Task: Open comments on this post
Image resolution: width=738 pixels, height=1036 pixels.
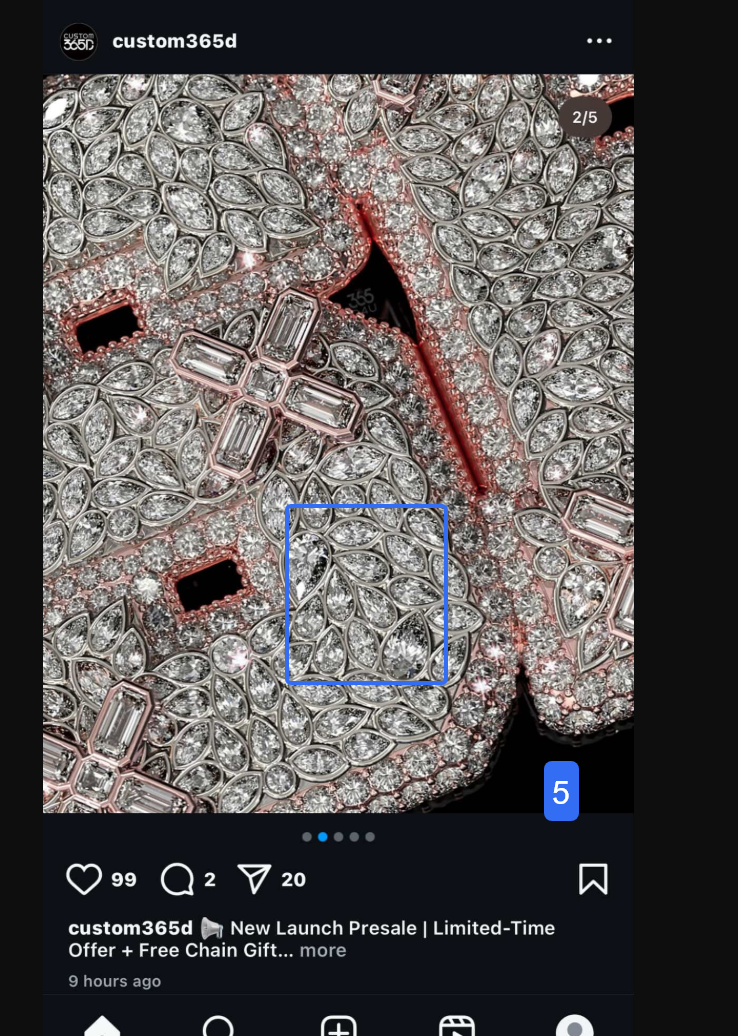Action: coord(177,879)
